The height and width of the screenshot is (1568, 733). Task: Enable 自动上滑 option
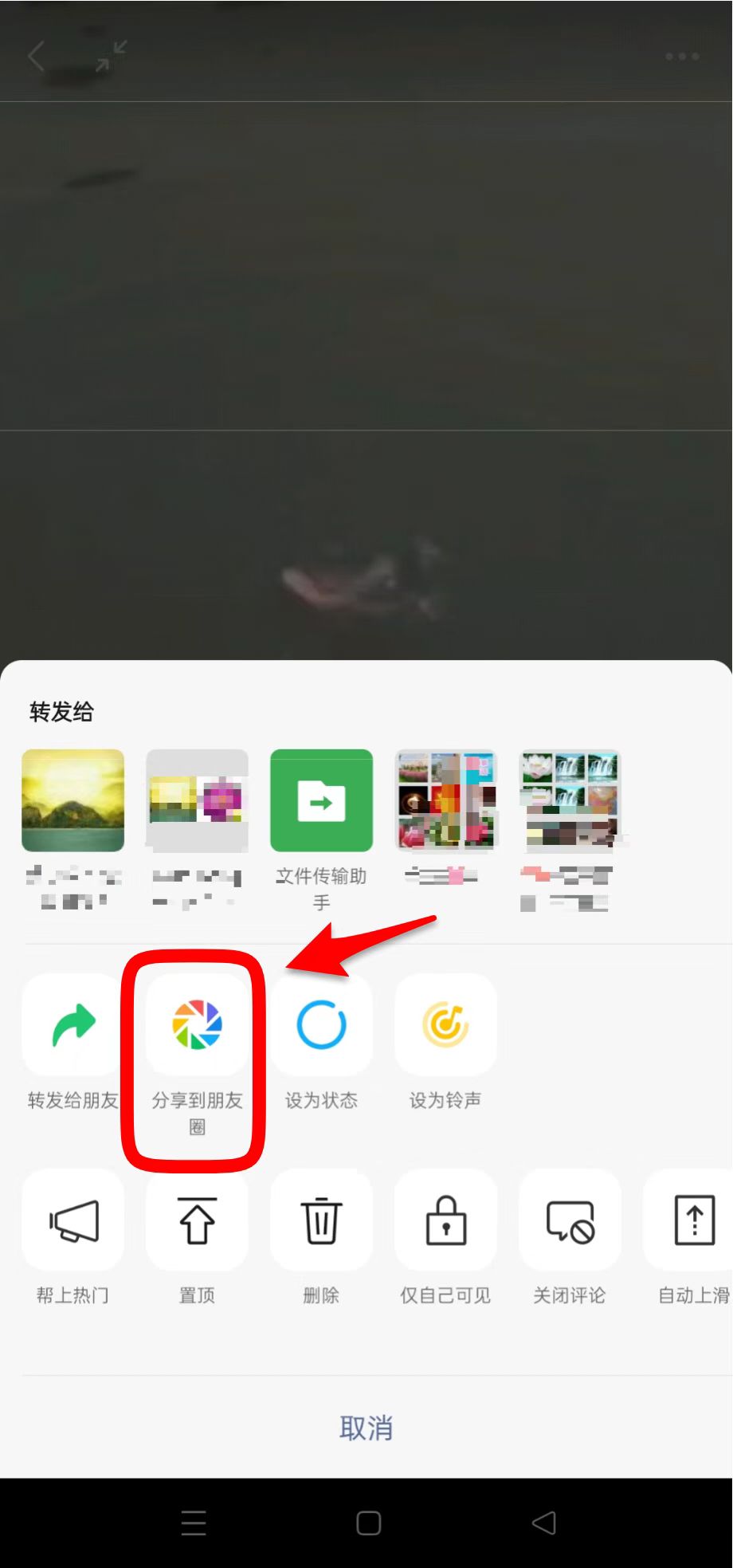pyautogui.click(x=692, y=1220)
